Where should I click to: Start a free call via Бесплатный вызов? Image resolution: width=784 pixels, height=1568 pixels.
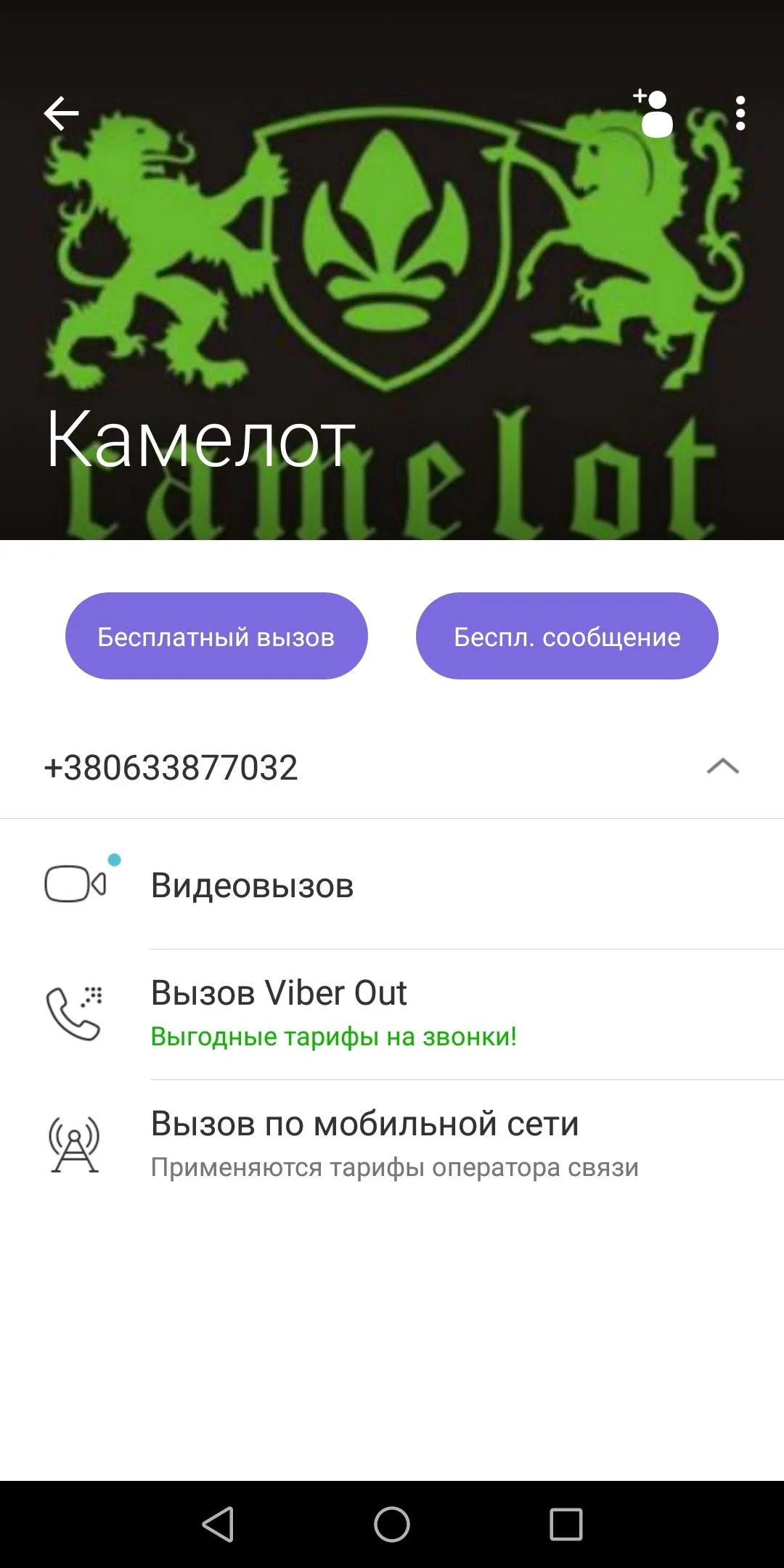coord(216,637)
